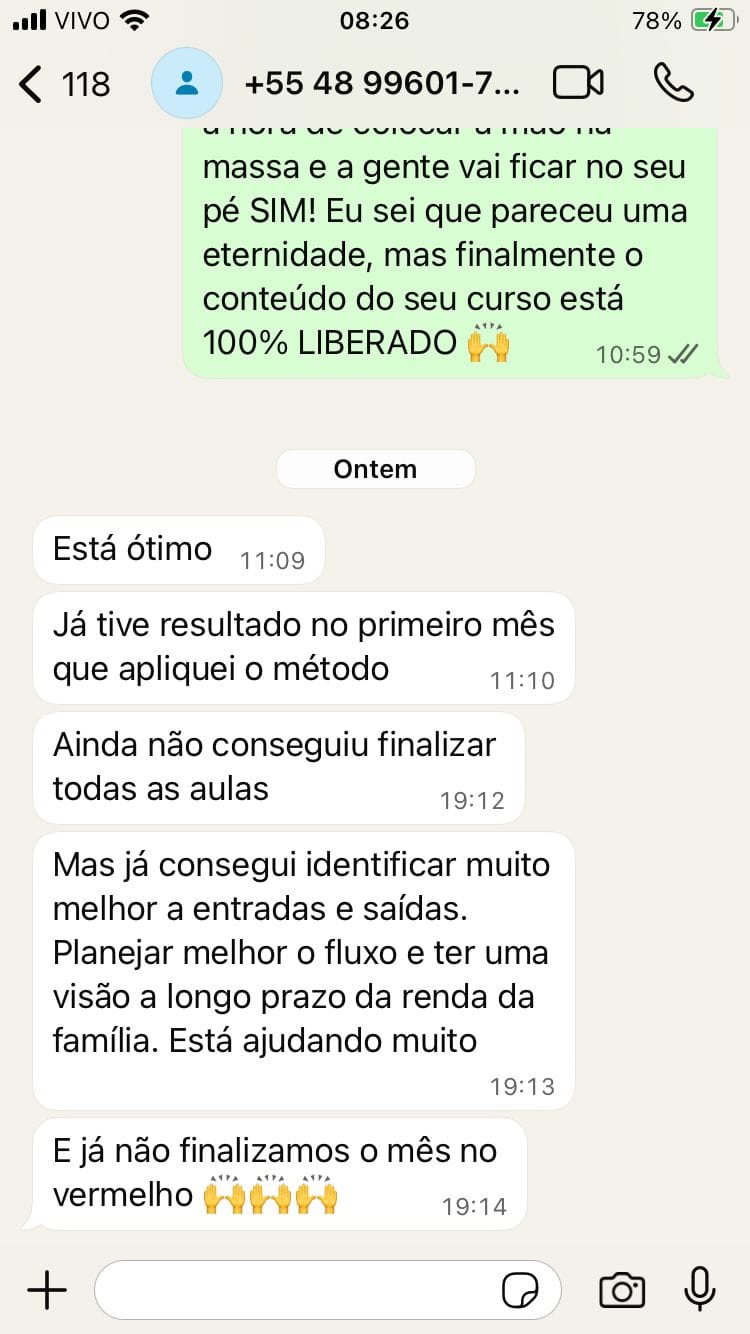Image resolution: width=750 pixels, height=1334 pixels.
Task: Record a voice message with the microphone
Action: 700,1289
